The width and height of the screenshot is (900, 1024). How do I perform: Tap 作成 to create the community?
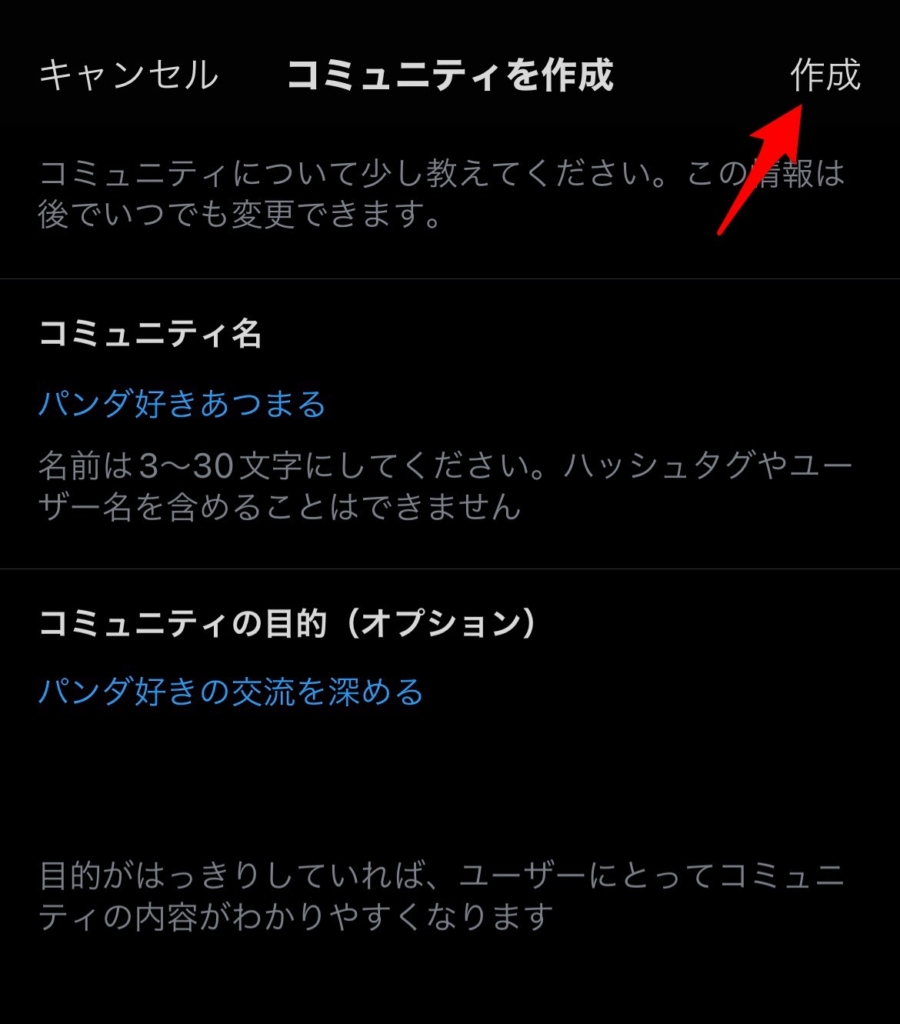(x=824, y=75)
